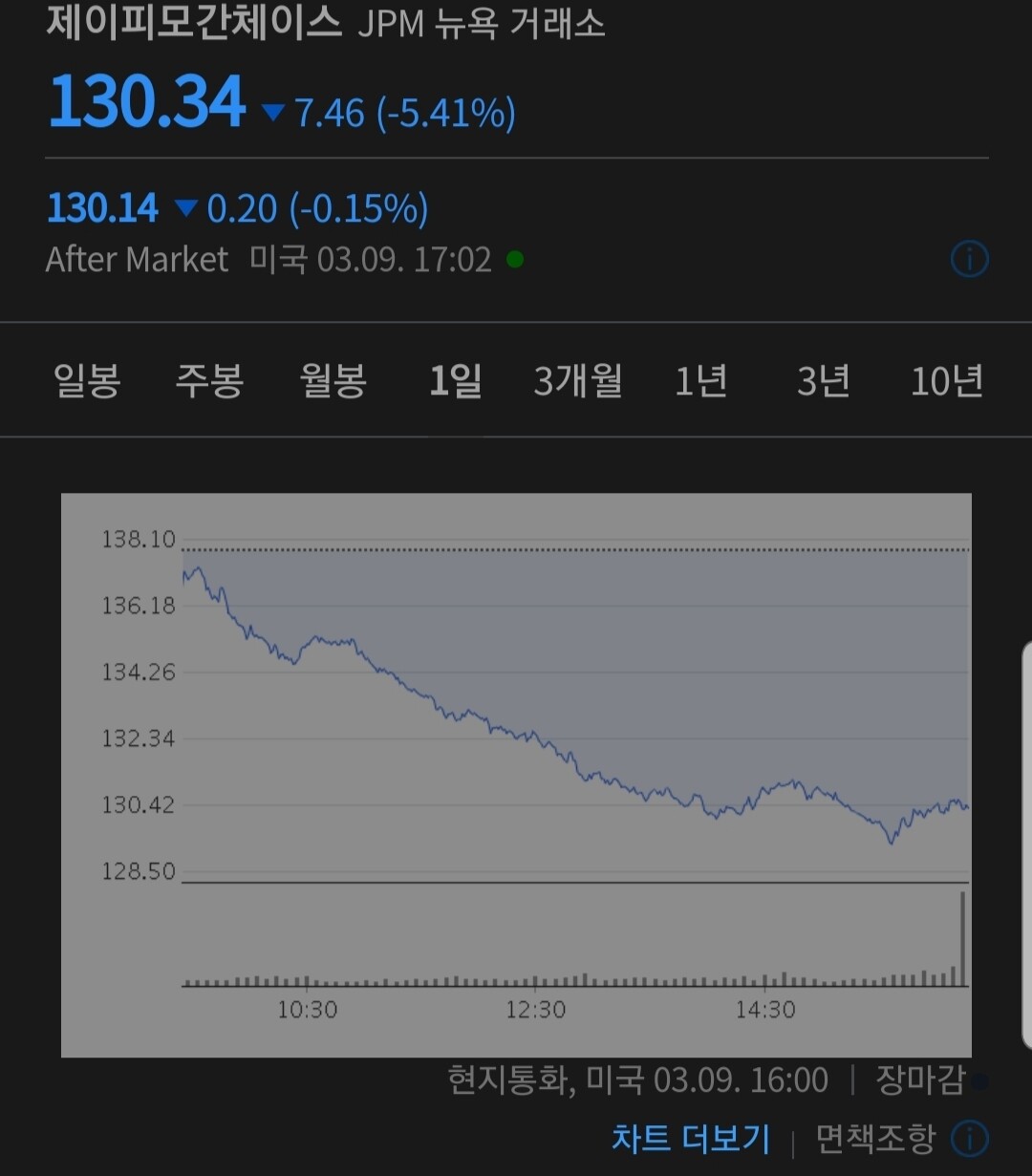Select the 주봉 chart view
The image size is (1032, 1176).
209,380
